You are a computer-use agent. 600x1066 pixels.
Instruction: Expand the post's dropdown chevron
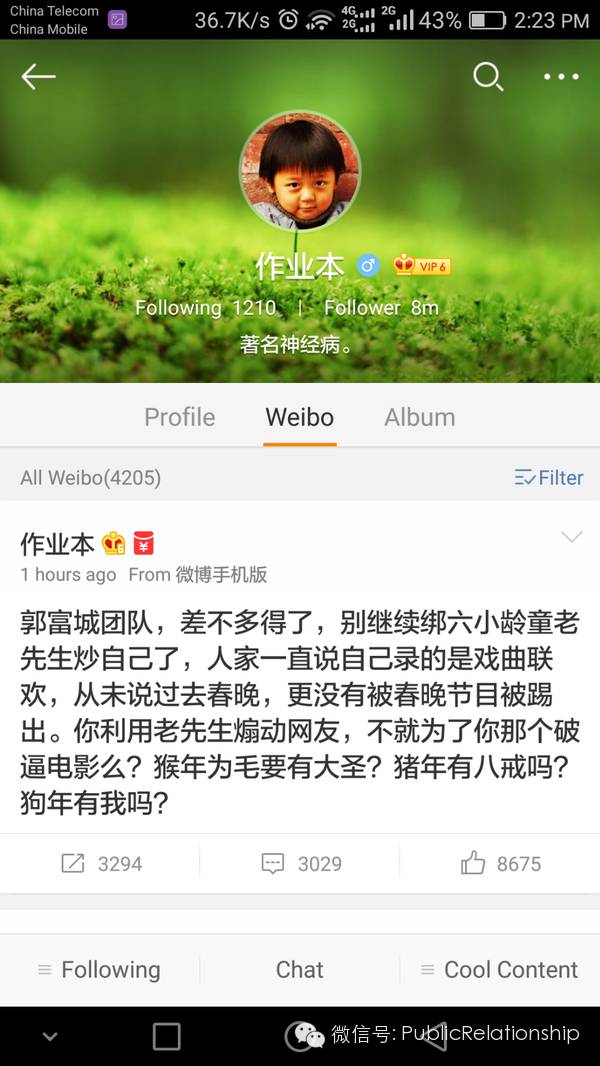(x=571, y=538)
